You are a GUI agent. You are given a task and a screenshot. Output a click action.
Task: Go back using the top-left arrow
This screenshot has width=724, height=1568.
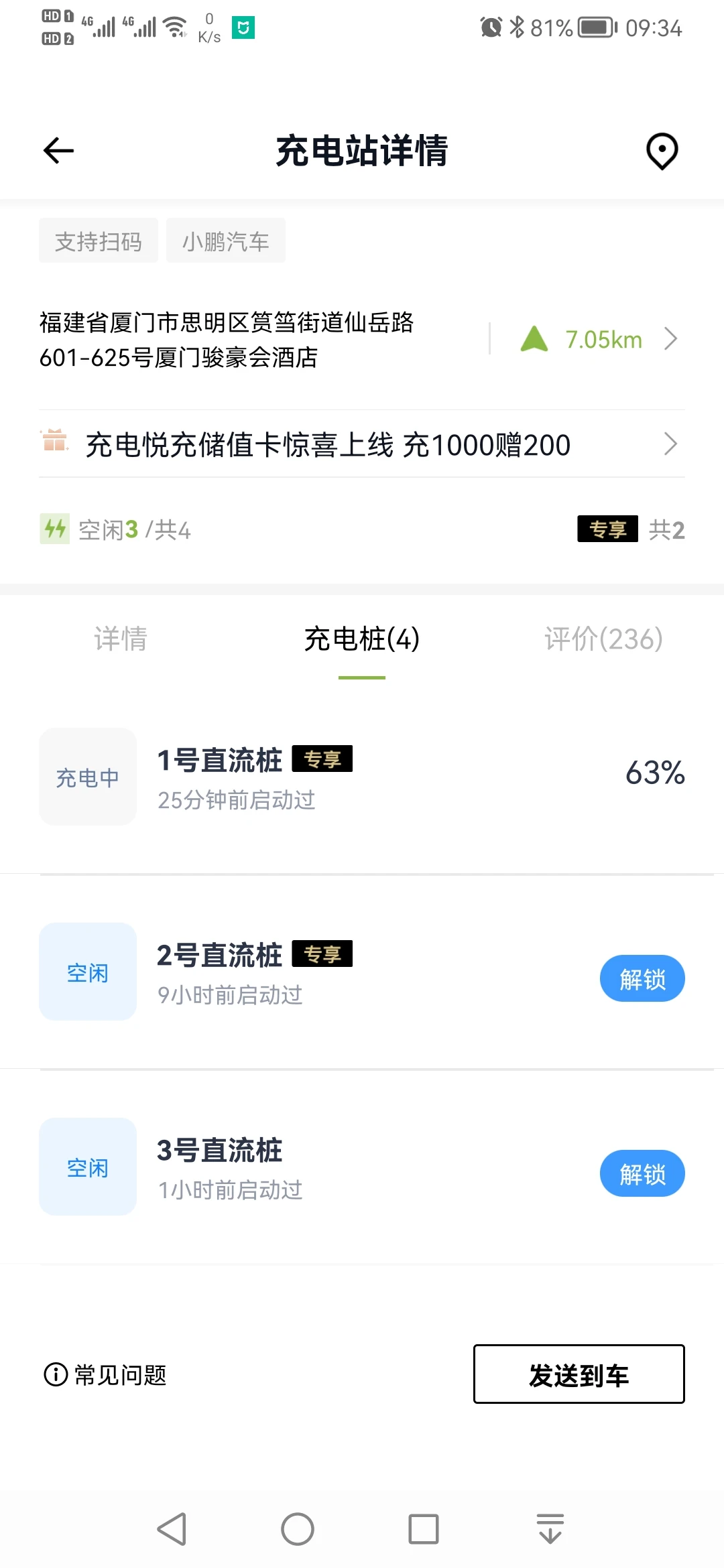coord(58,151)
